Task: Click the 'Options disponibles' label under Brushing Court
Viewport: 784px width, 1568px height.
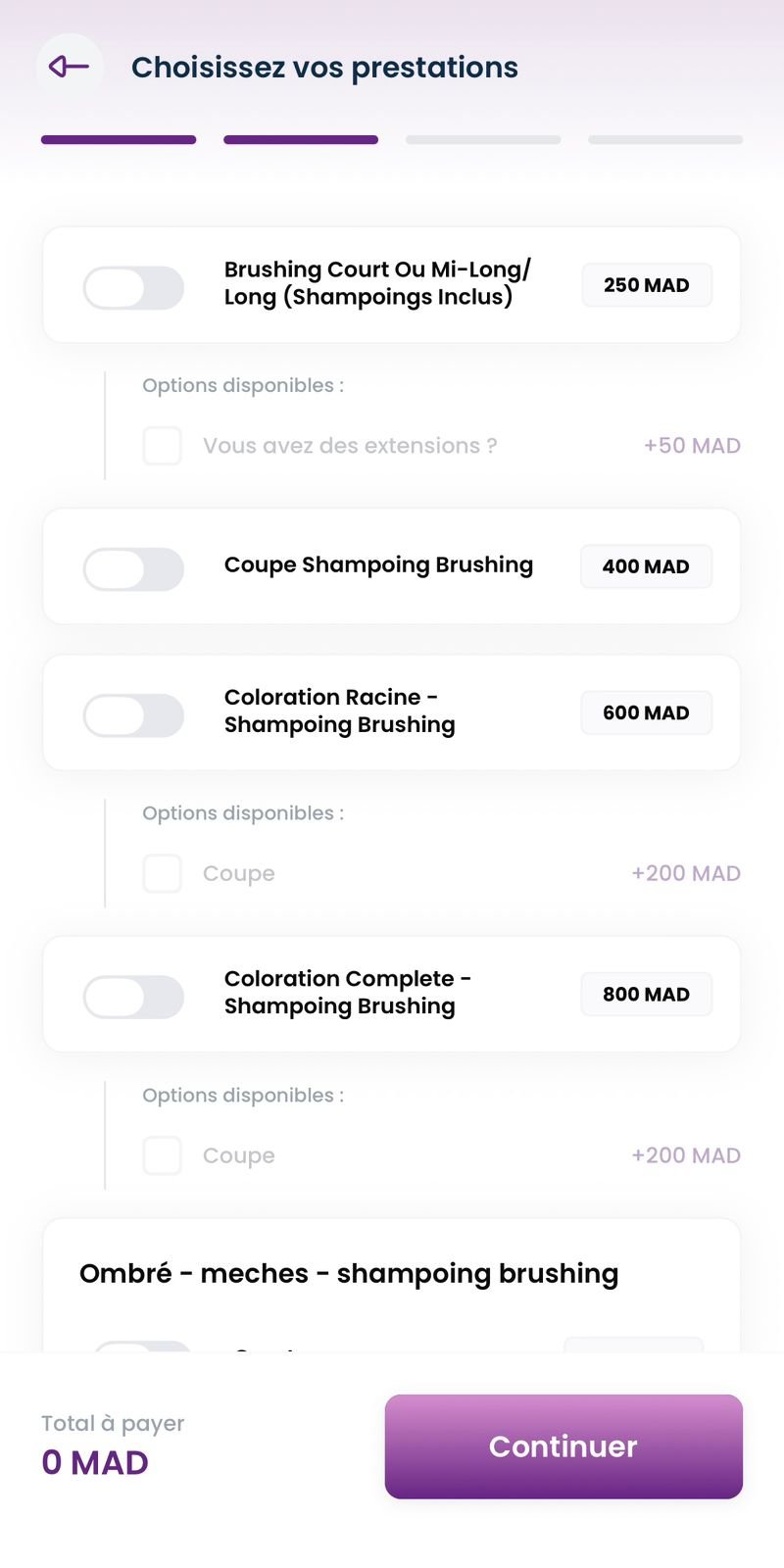Action: pos(243,385)
